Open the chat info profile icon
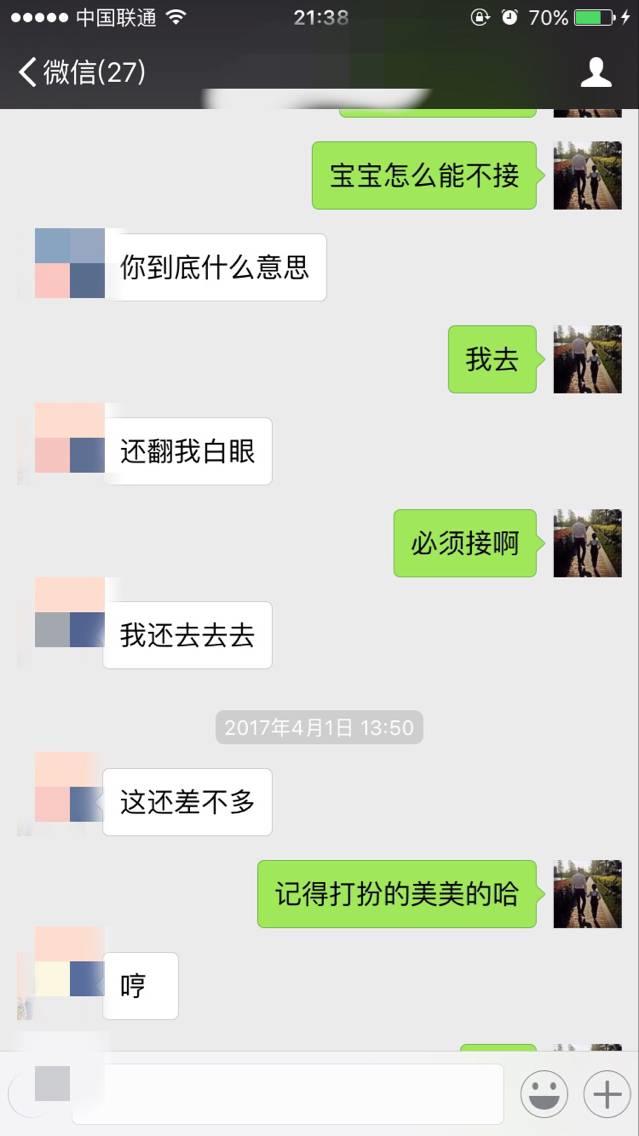 pyautogui.click(x=596, y=72)
